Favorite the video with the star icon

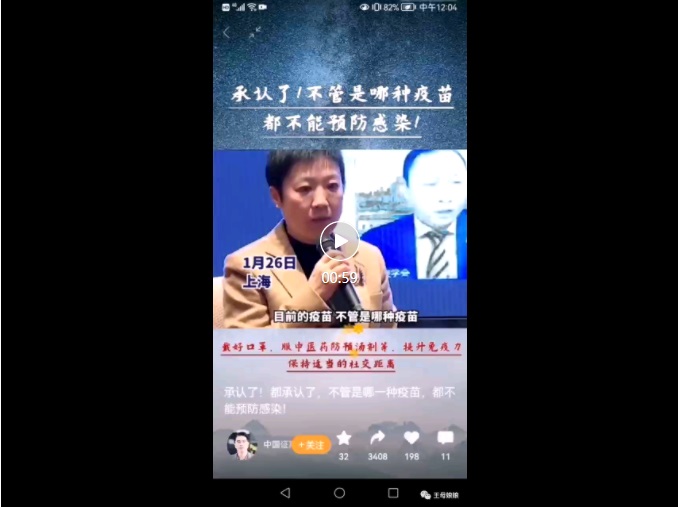(343, 438)
